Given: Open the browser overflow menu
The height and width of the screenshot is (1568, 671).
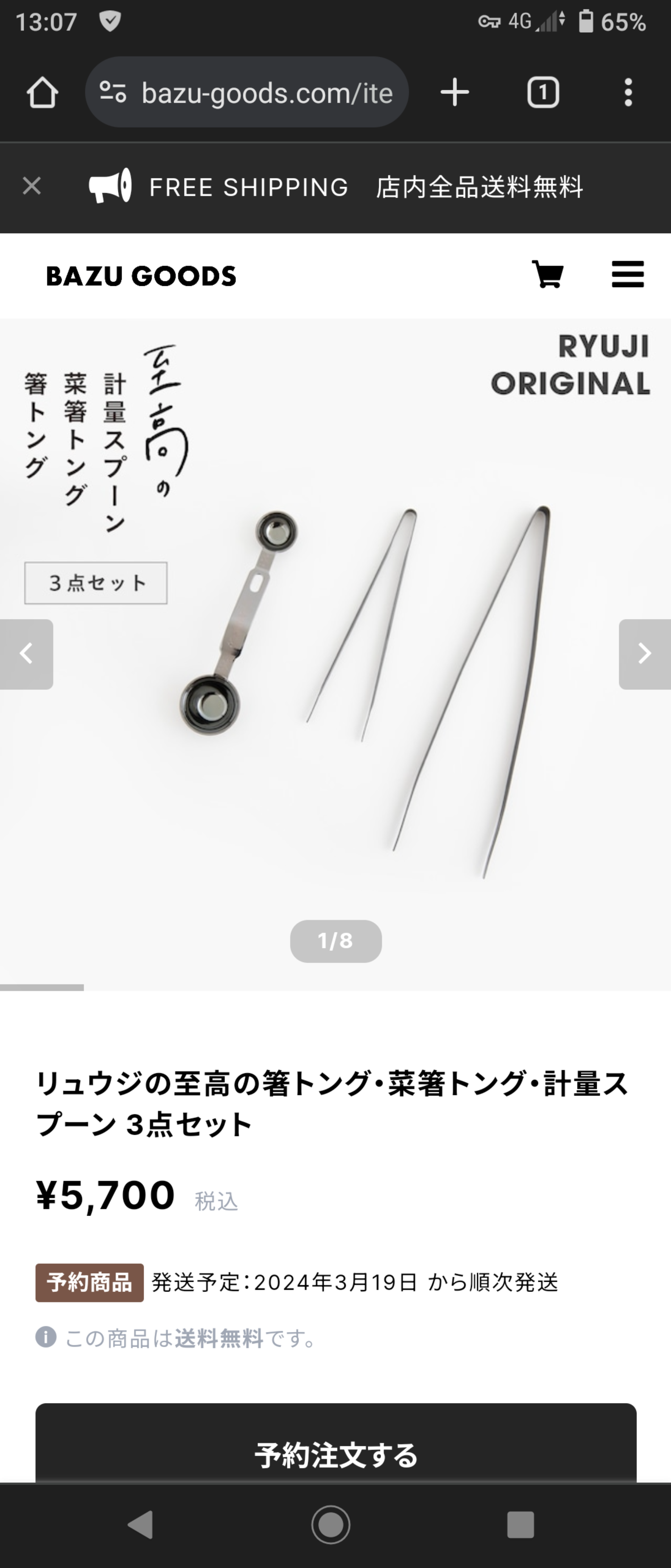Looking at the screenshot, I should 628,93.
